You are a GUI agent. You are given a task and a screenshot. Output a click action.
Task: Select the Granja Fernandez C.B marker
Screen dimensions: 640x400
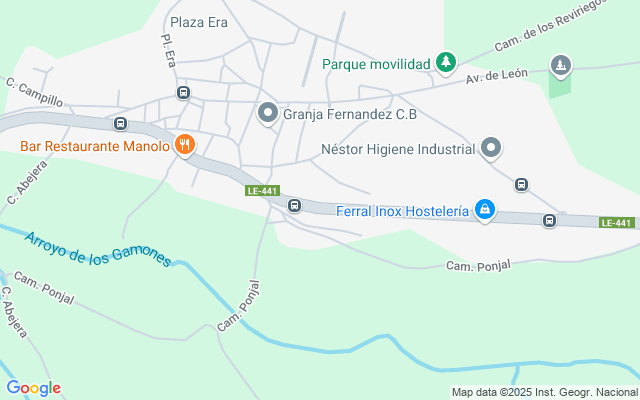[267, 114]
